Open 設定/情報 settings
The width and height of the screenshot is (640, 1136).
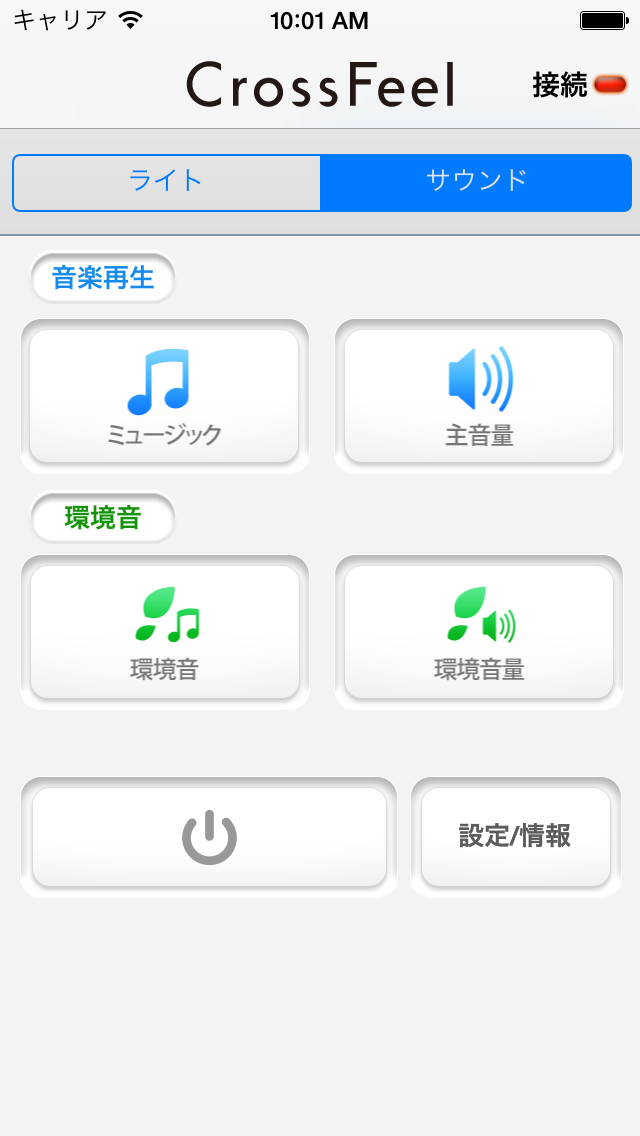(515, 837)
